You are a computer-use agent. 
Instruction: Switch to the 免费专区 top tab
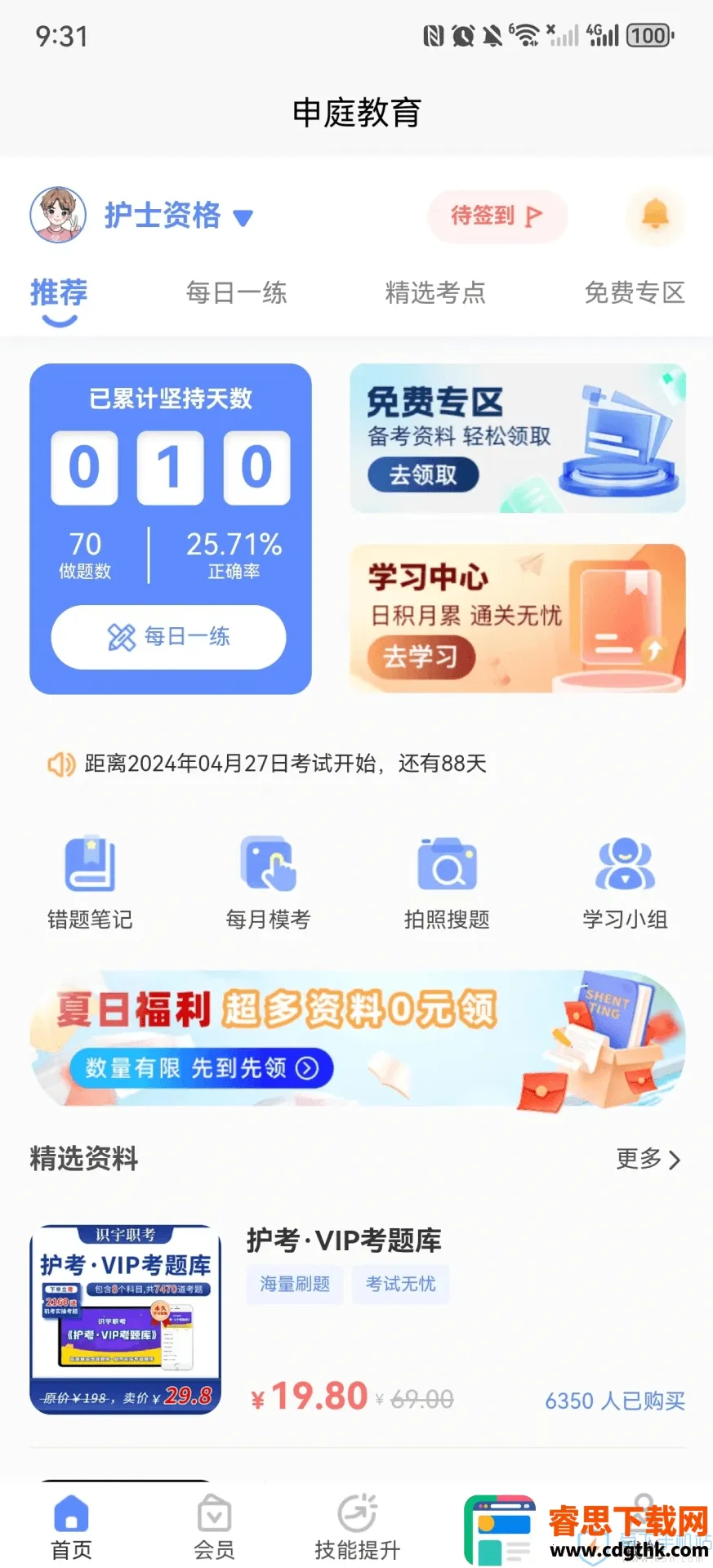point(634,292)
